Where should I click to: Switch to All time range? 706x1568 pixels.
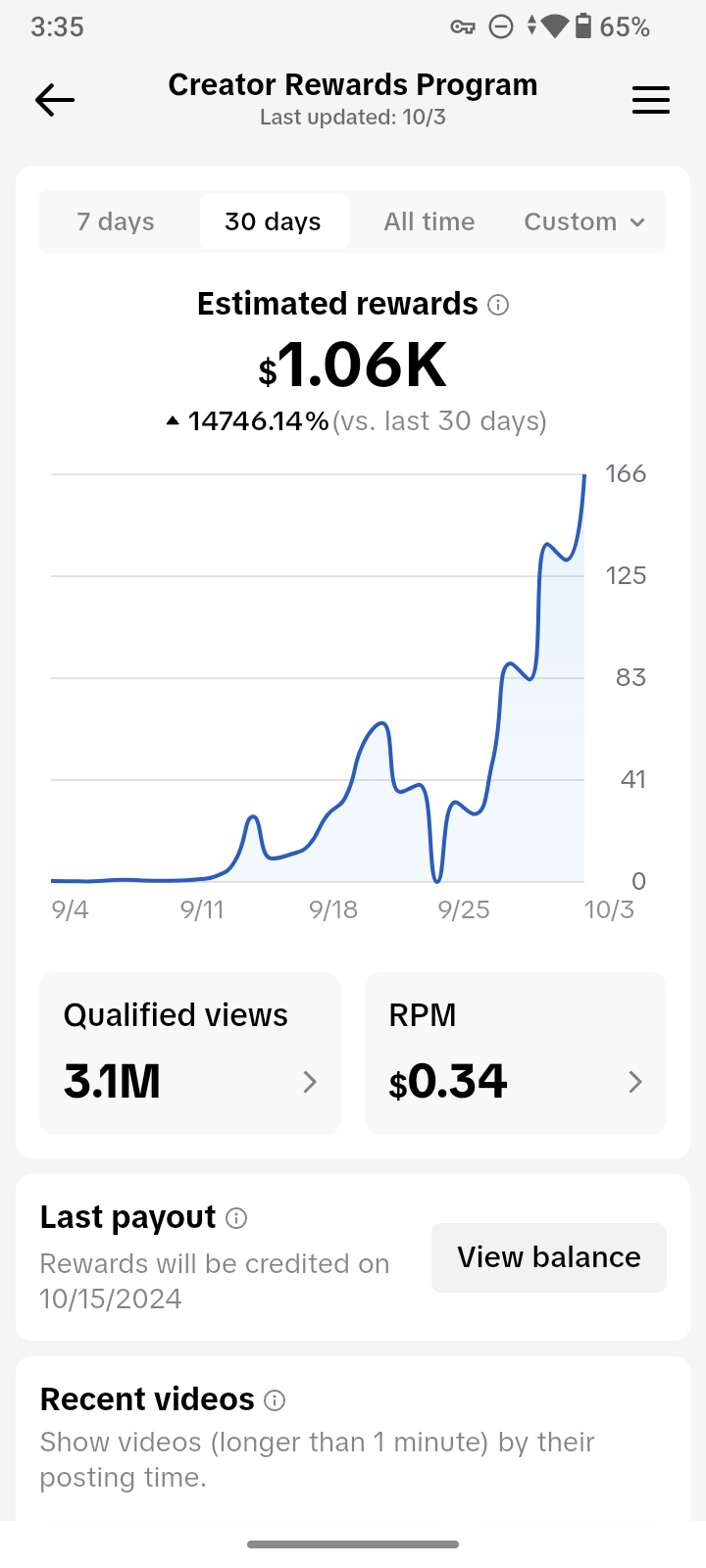pos(429,221)
